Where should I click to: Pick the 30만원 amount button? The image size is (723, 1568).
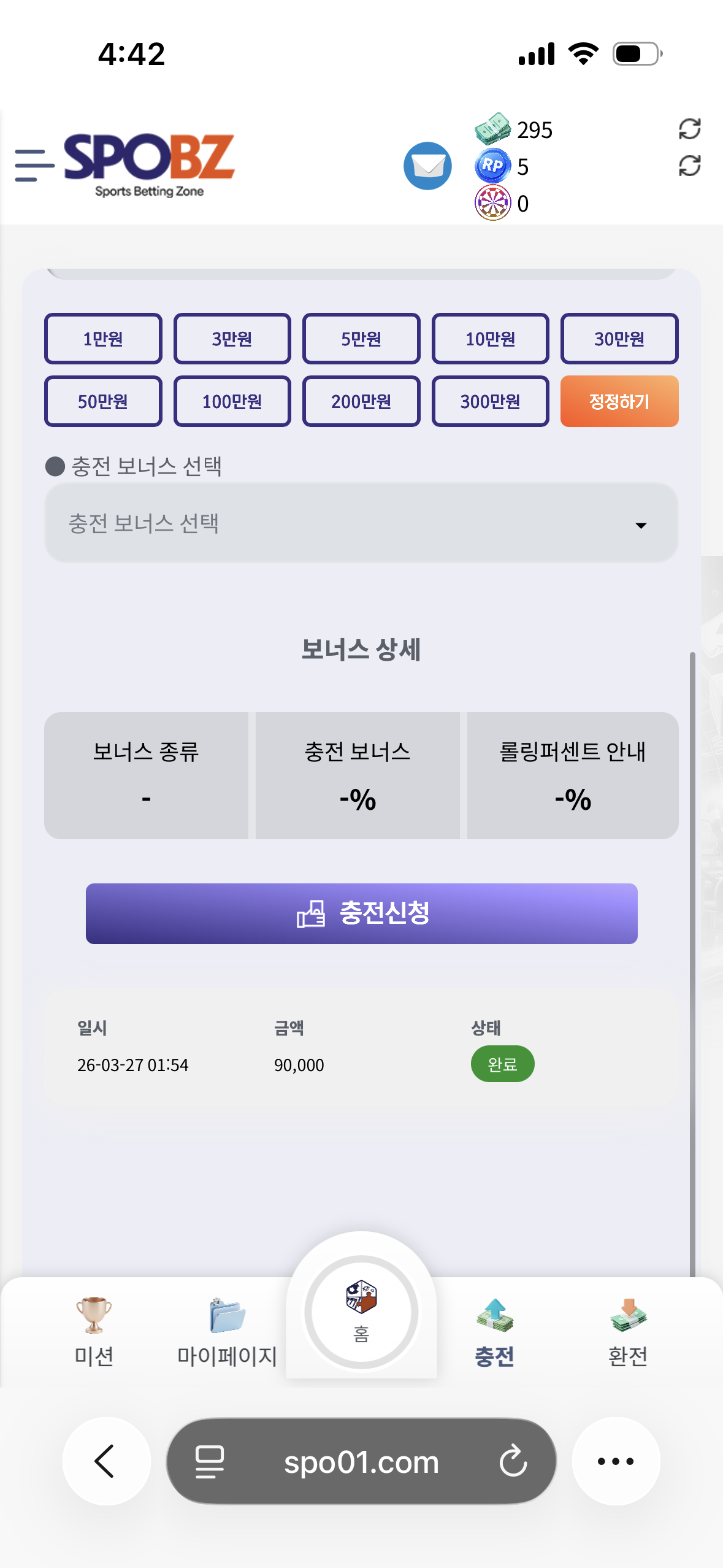point(619,339)
